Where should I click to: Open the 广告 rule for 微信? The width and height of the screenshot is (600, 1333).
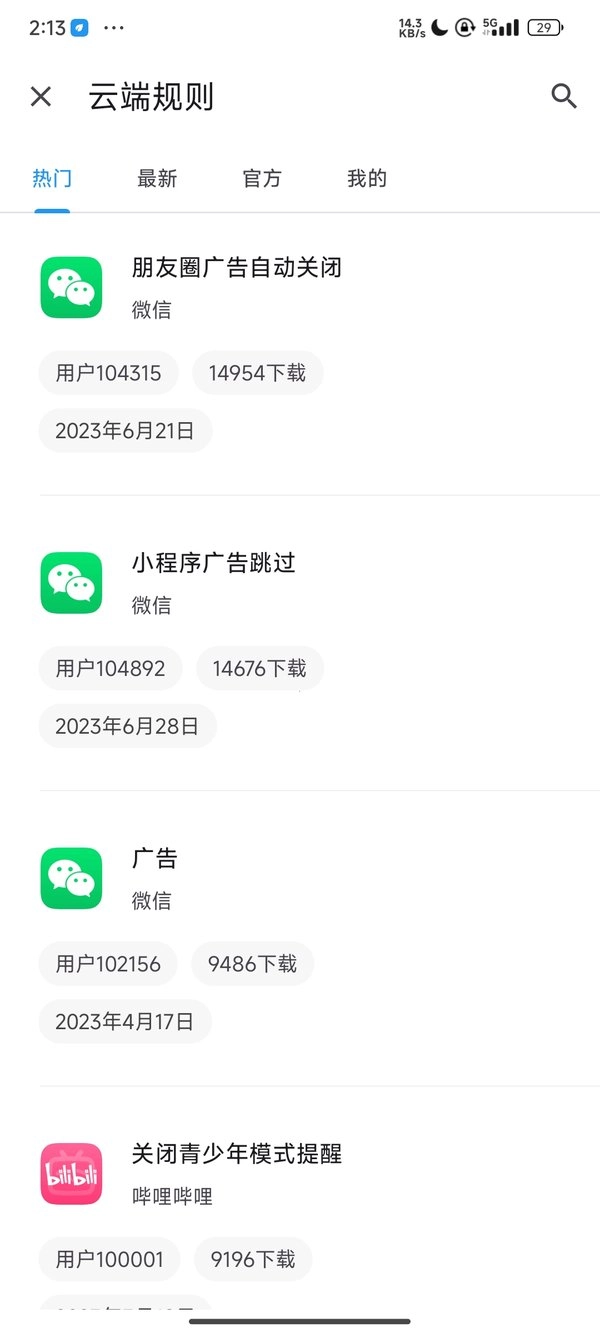coord(155,859)
